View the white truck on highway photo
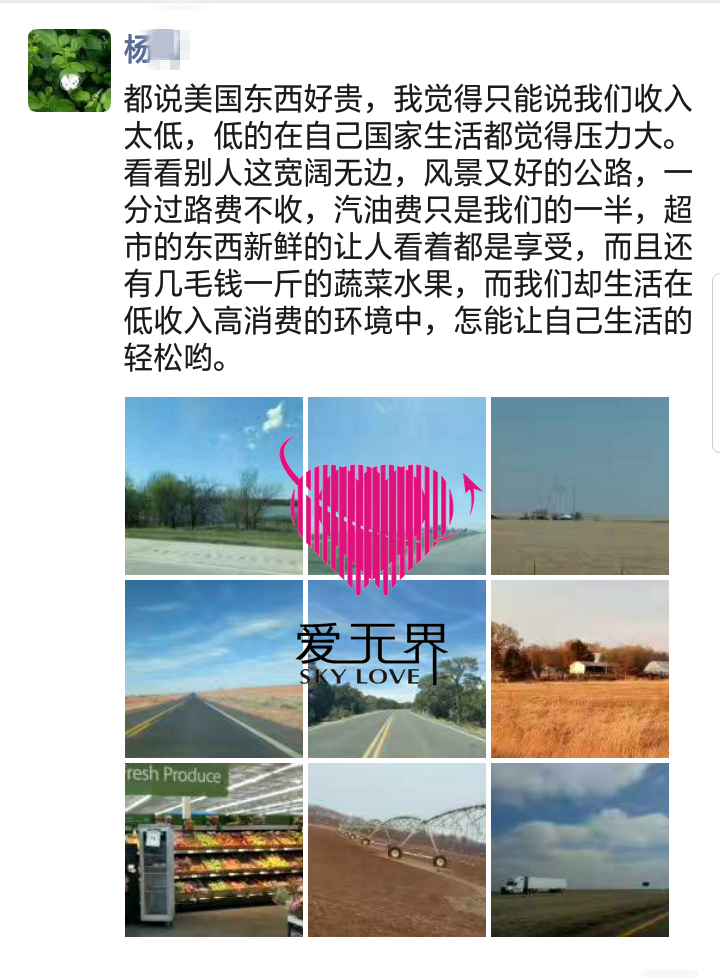Viewport: 720px width, 977px height. [x=579, y=851]
